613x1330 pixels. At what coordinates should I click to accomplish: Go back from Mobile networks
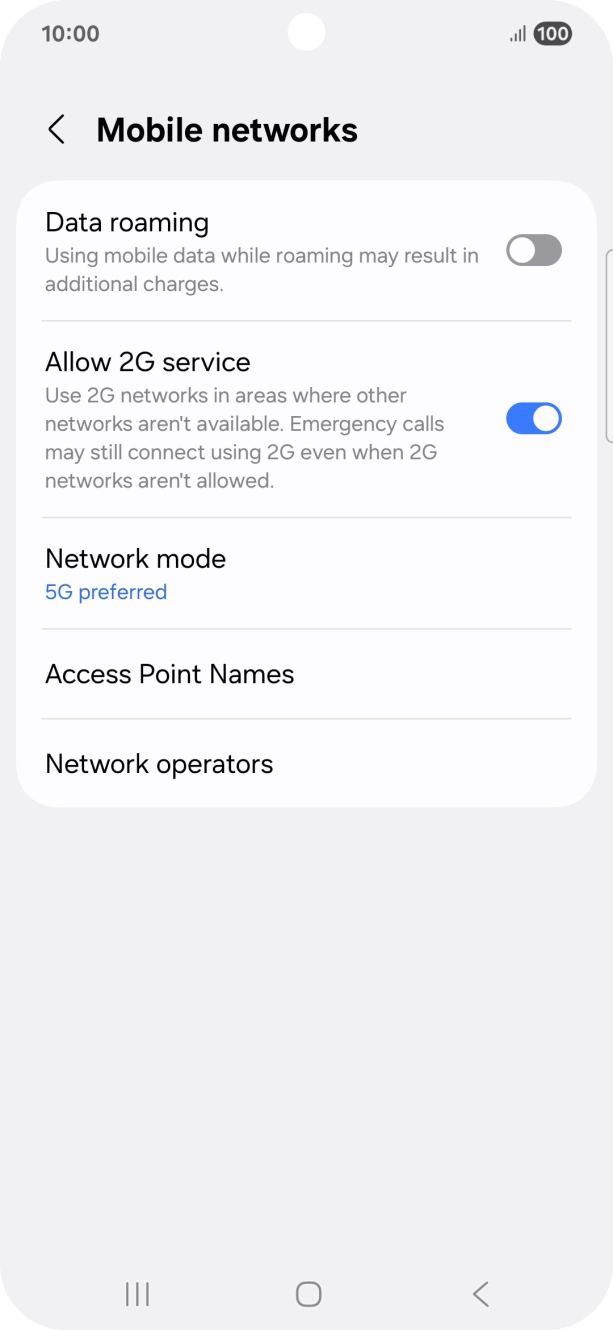57,130
